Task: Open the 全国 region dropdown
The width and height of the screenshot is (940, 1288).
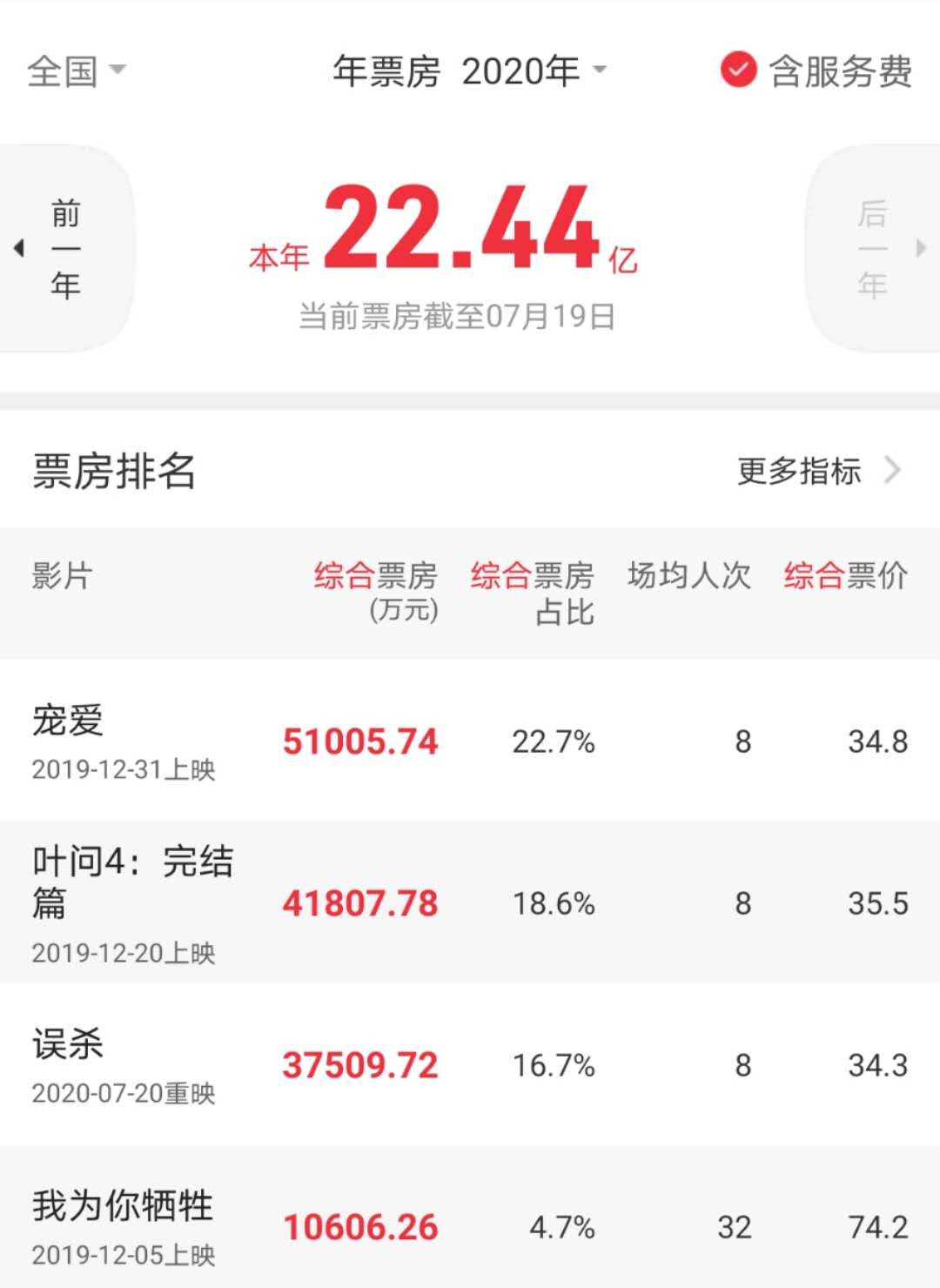Action: (x=77, y=70)
